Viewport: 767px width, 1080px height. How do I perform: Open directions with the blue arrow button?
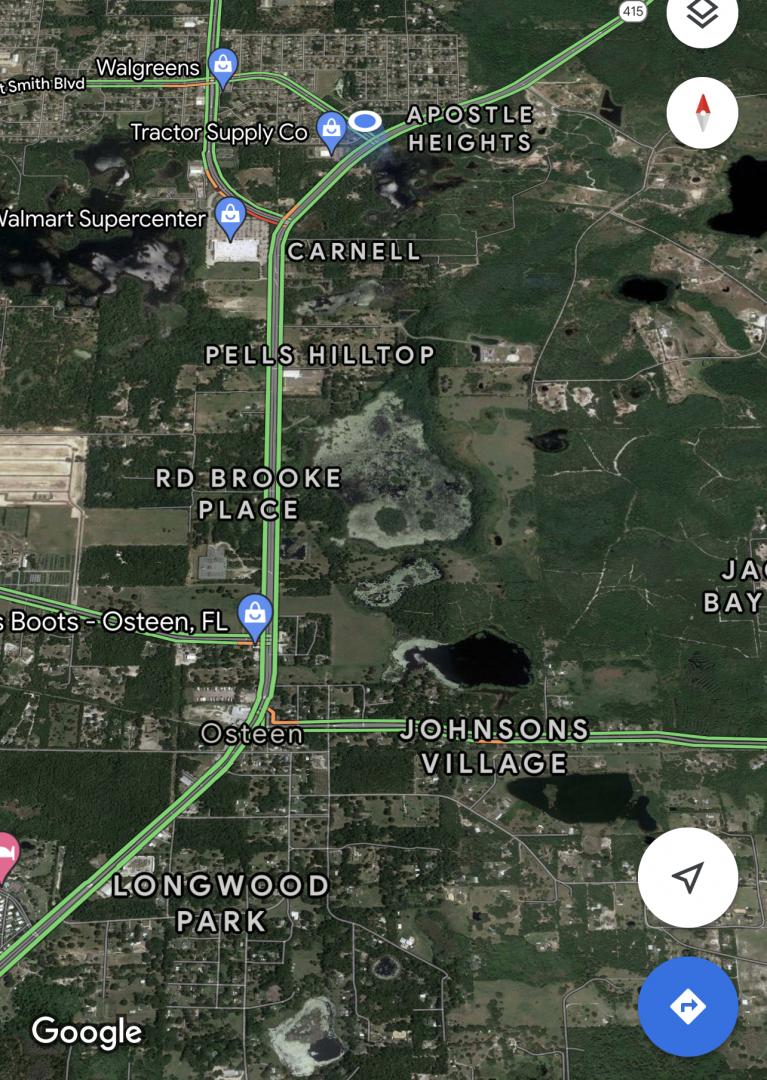point(687,1006)
